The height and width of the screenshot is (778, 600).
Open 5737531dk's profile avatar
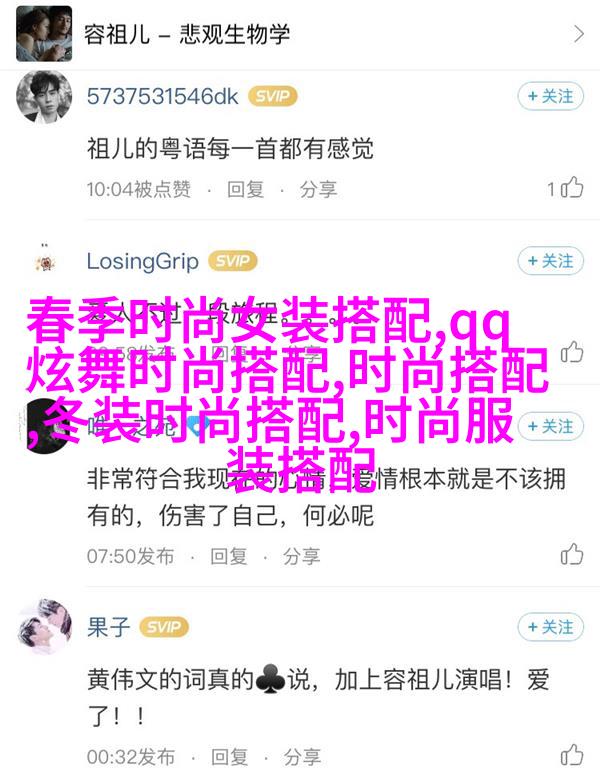[x=44, y=97]
